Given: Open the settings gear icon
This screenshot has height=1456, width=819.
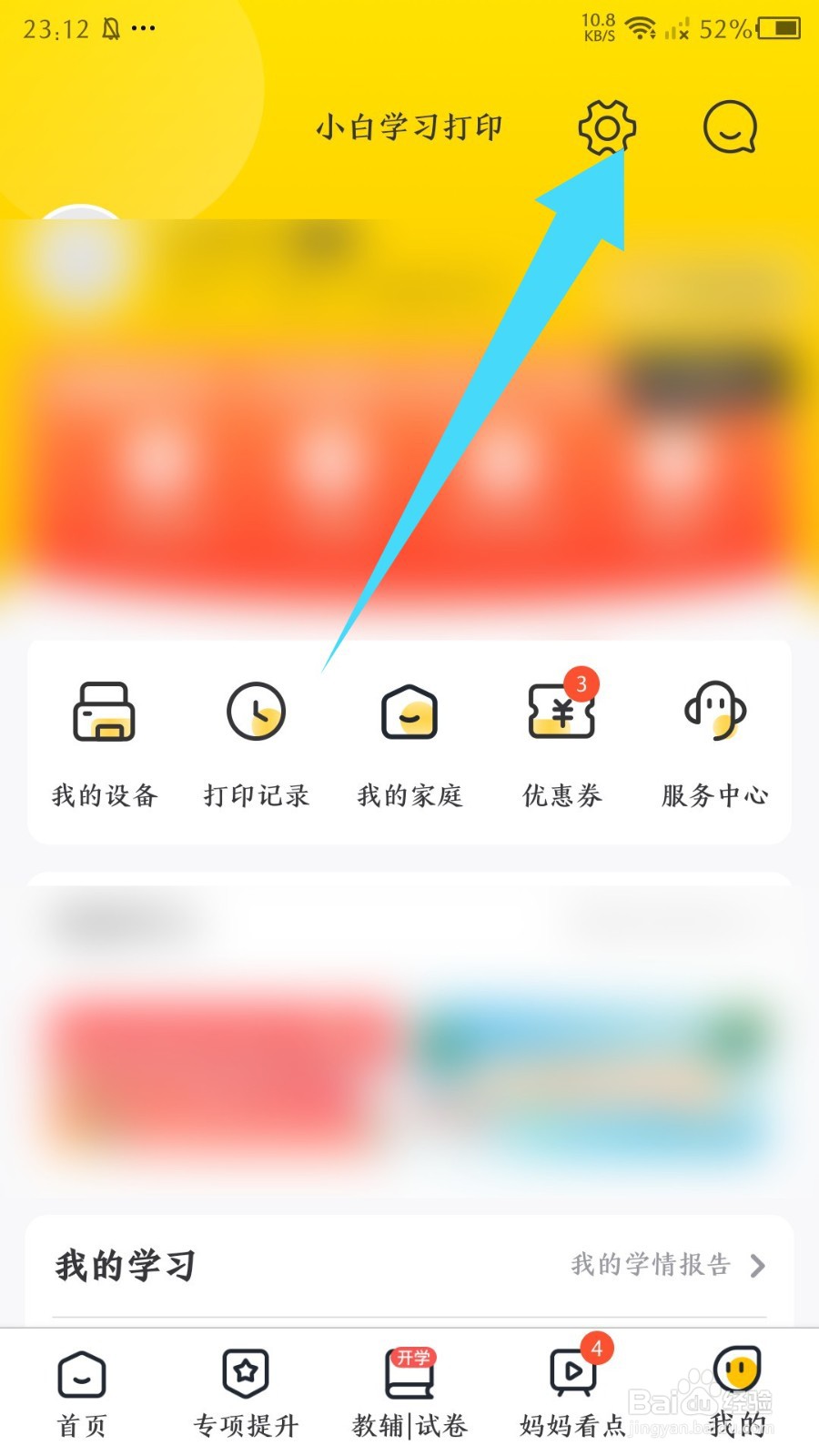Looking at the screenshot, I should [x=605, y=126].
